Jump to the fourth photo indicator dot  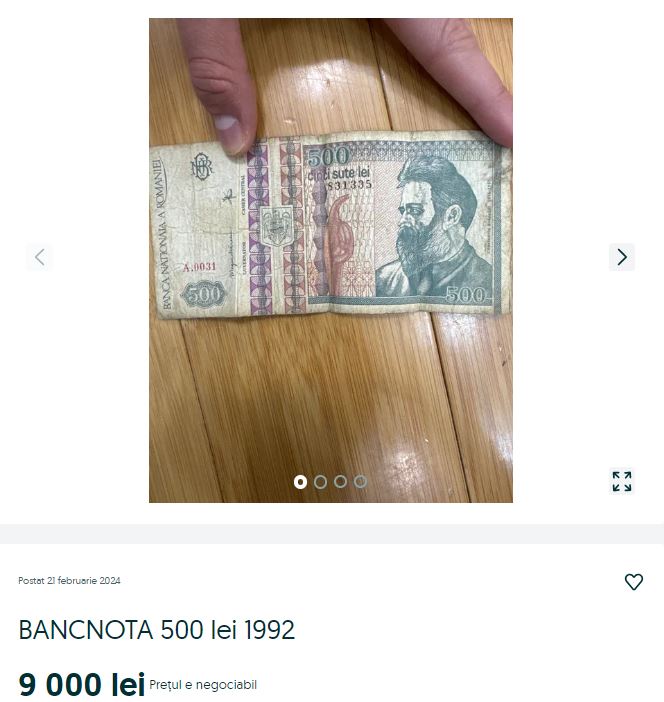[360, 481]
